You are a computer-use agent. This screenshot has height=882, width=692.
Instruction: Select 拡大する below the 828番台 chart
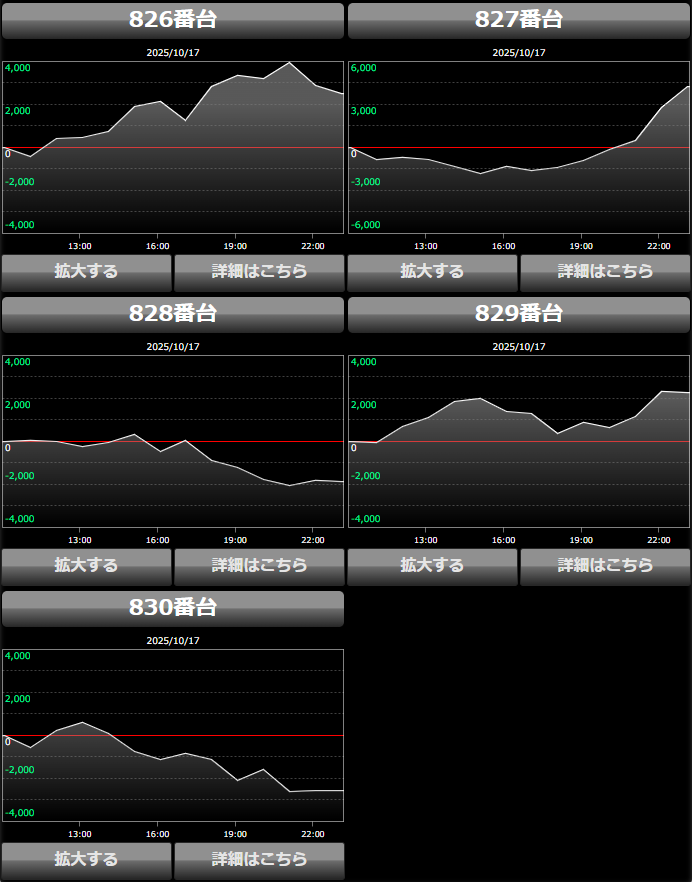[86, 565]
